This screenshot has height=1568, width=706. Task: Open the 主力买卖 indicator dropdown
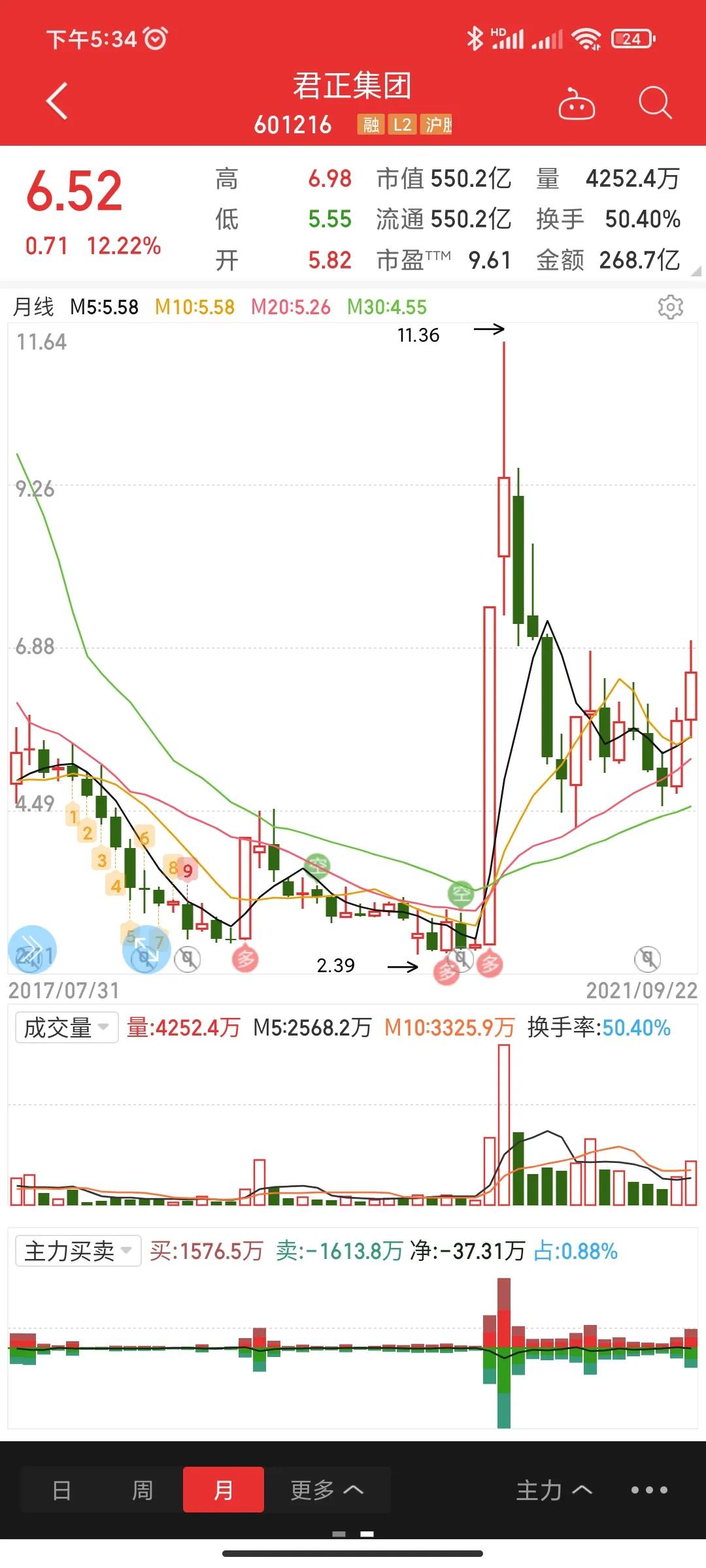tap(77, 1250)
